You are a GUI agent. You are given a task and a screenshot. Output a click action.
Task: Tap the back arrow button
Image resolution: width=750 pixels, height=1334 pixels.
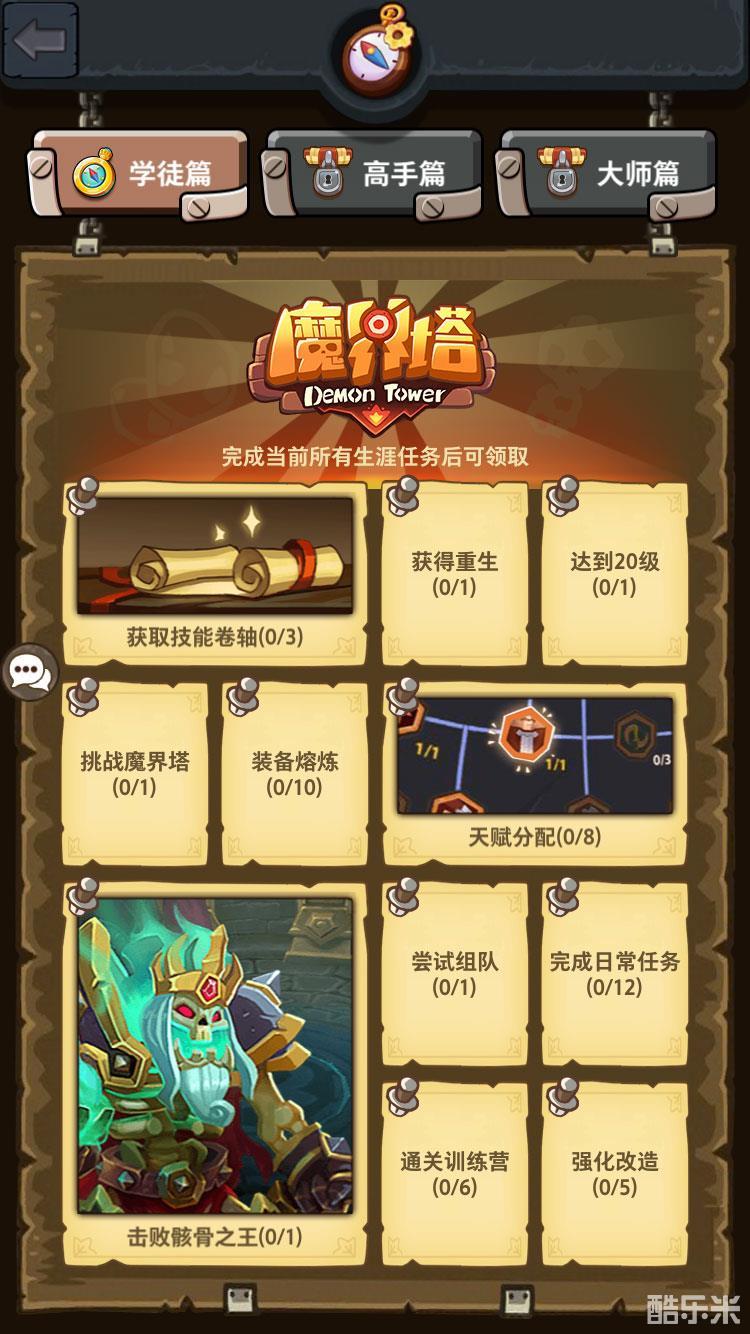point(40,41)
